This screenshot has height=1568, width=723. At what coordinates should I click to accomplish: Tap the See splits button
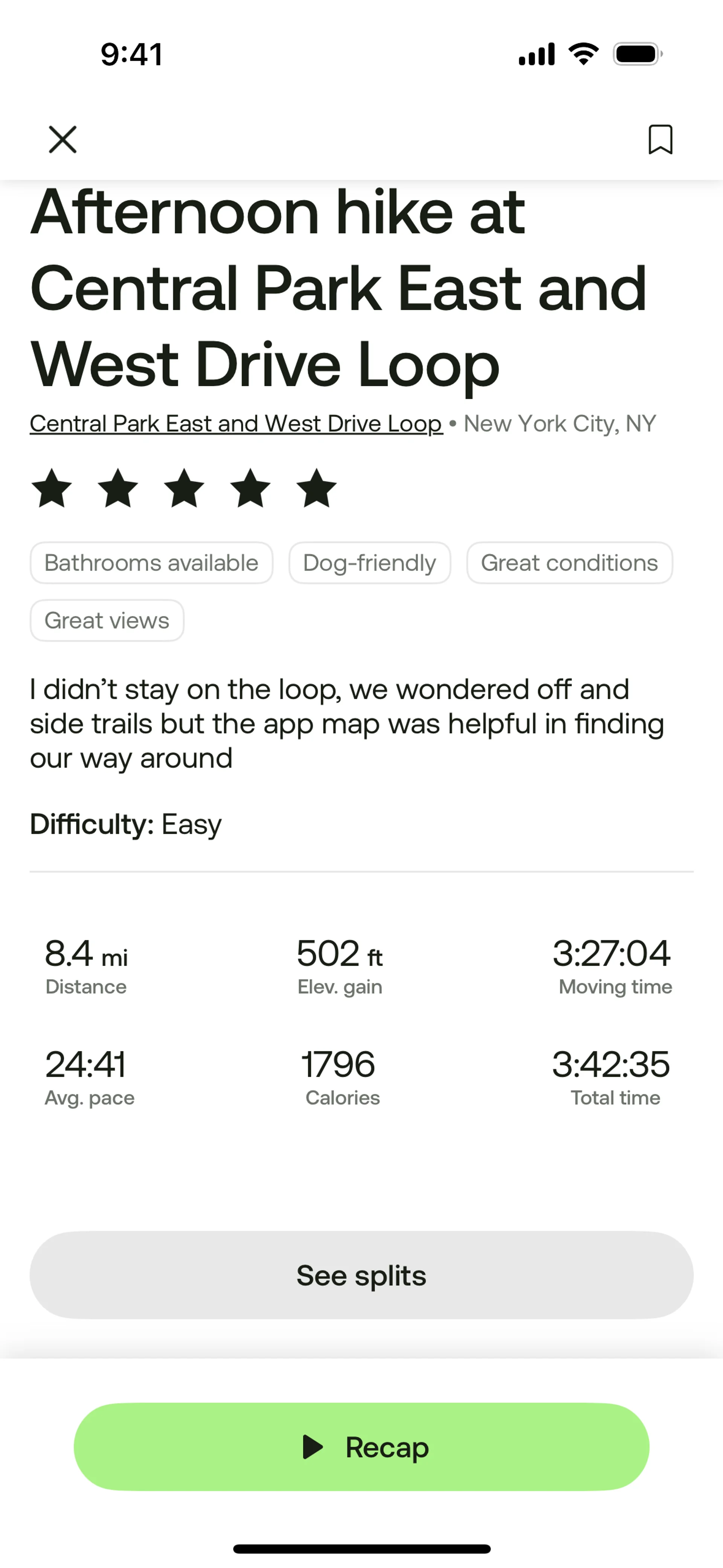click(361, 1275)
